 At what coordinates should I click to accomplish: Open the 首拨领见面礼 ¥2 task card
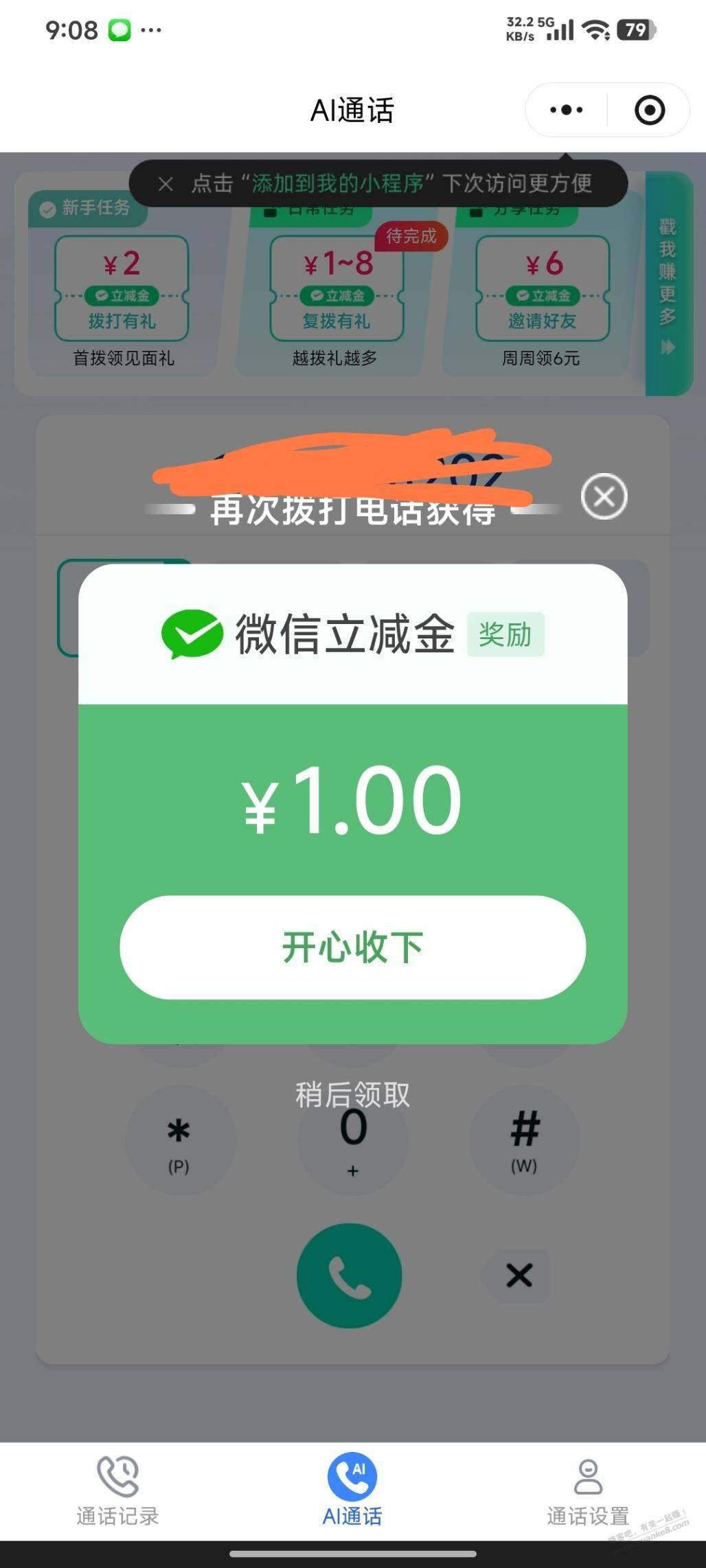[x=122, y=295]
